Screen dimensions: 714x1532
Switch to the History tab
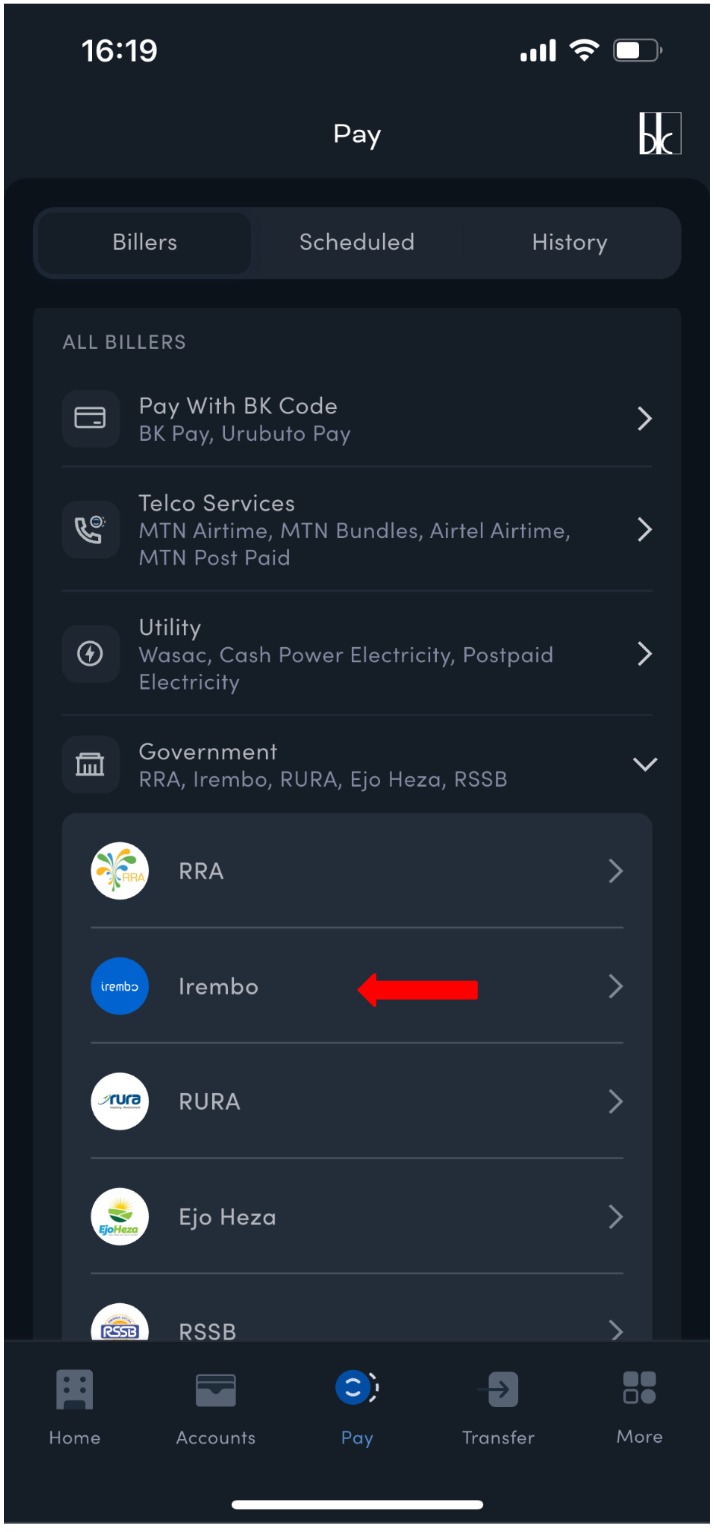point(569,242)
